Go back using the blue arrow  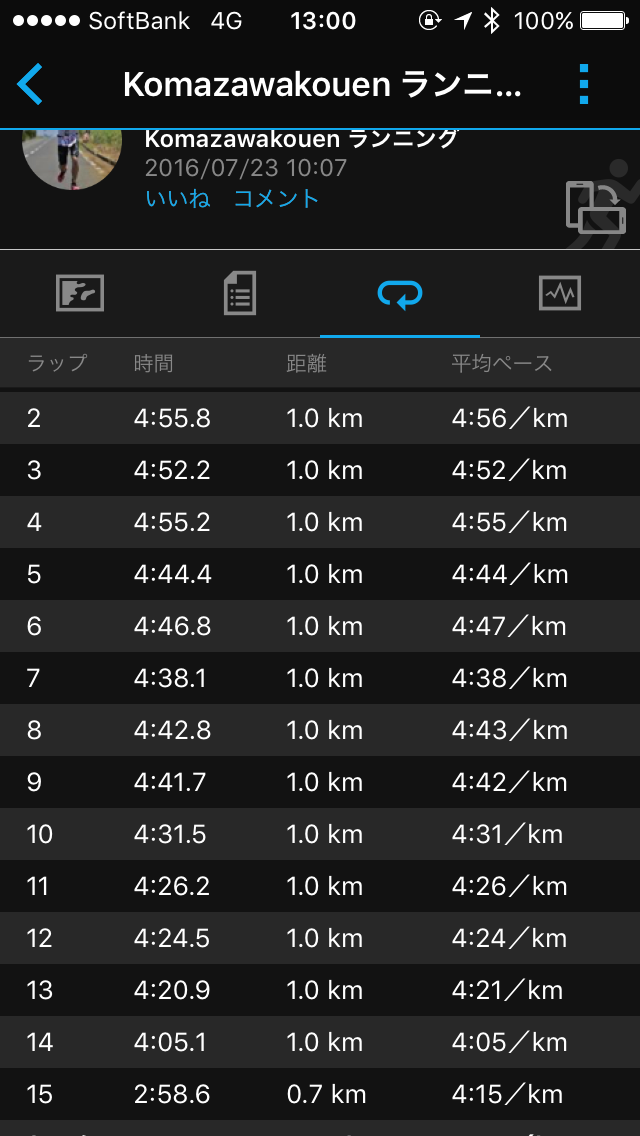[x=31, y=84]
